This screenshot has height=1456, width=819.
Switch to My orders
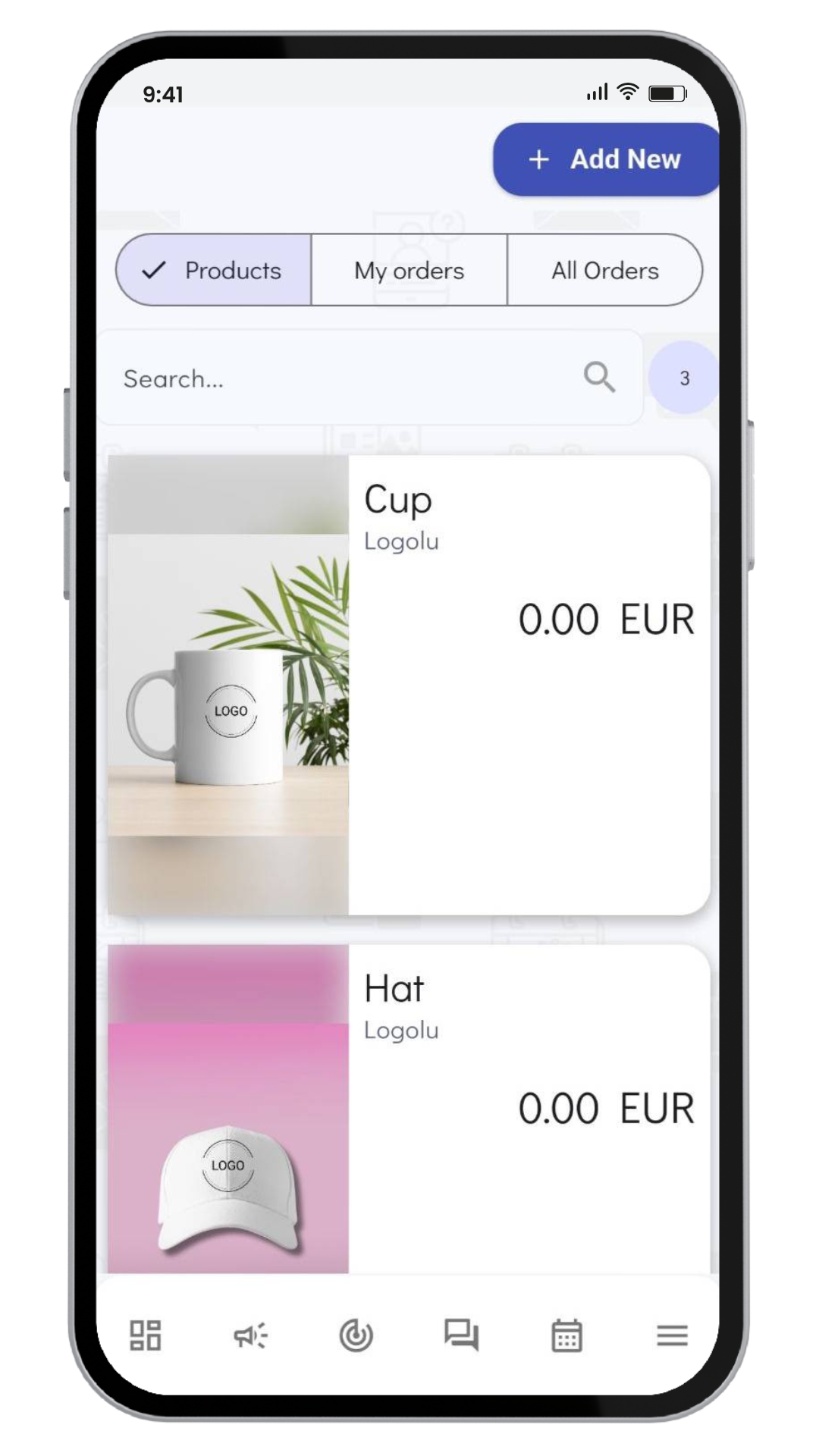pos(409,270)
